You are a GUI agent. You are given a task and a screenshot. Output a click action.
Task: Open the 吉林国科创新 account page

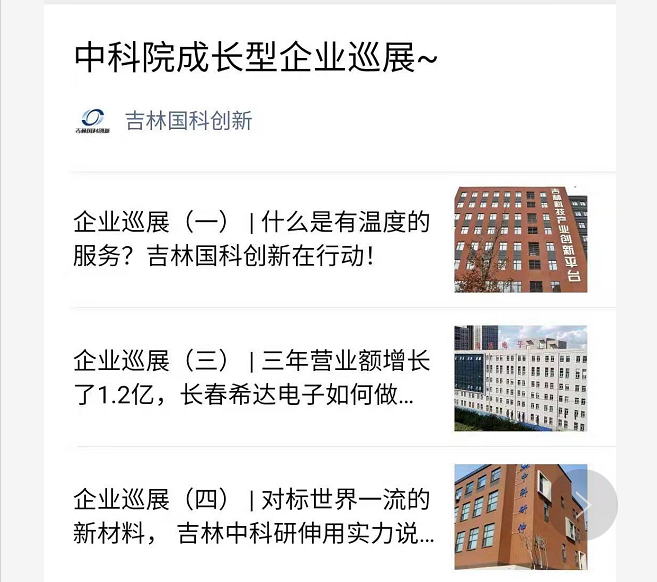click(188, 121)
